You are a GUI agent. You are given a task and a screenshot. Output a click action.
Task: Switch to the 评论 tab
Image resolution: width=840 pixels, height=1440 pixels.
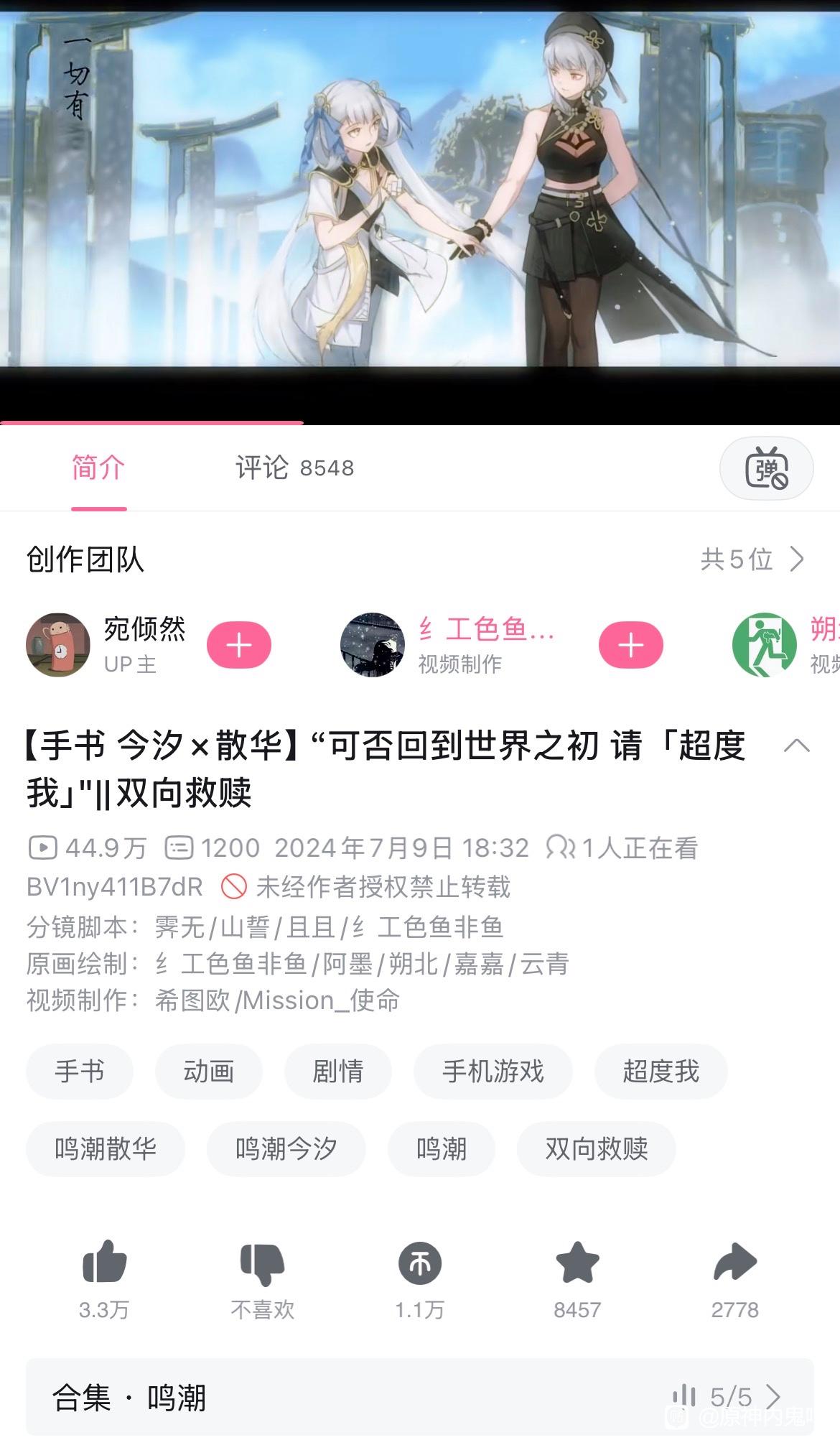click(294, 468)
